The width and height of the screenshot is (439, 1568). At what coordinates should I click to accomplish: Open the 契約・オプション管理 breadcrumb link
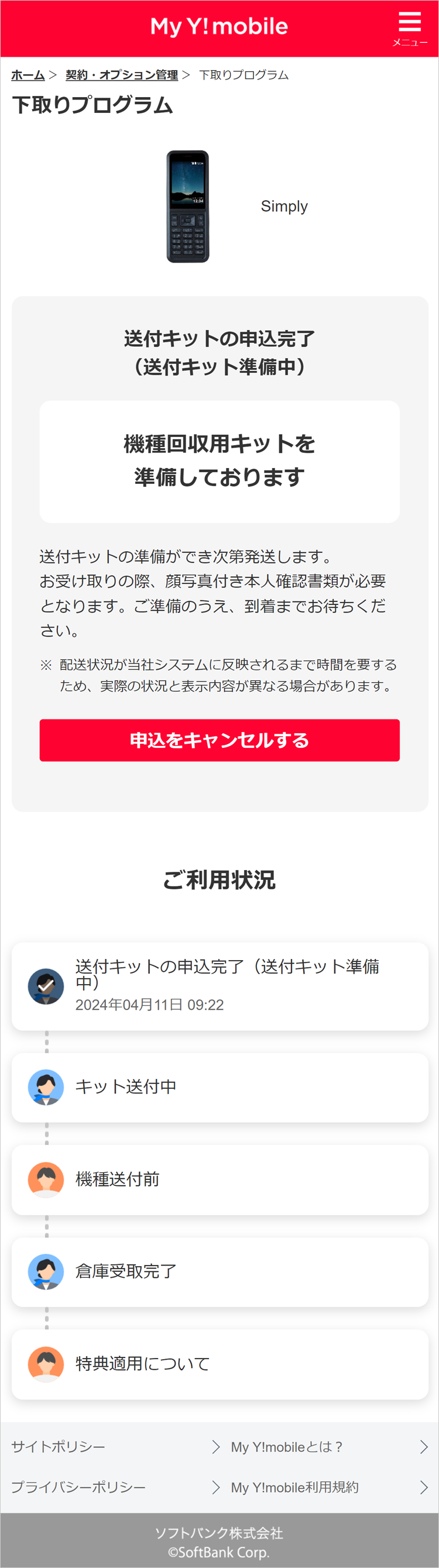tap(122, 75)
